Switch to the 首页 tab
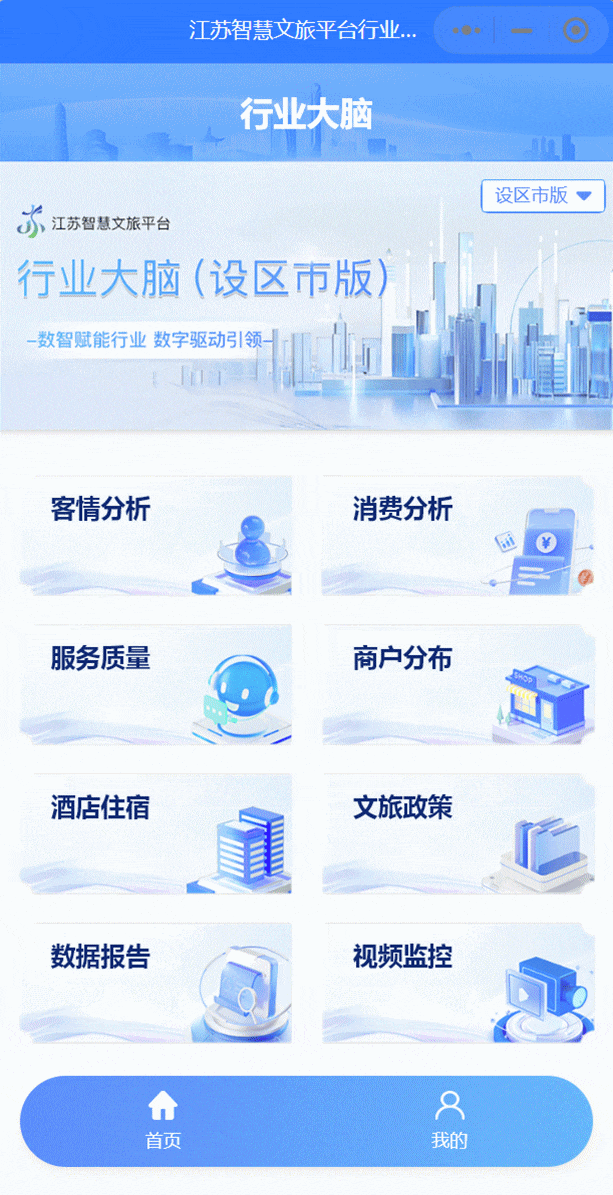The height and width of the screenshot is (1195, 613). pyautogui.click(x=163, y=1120)
